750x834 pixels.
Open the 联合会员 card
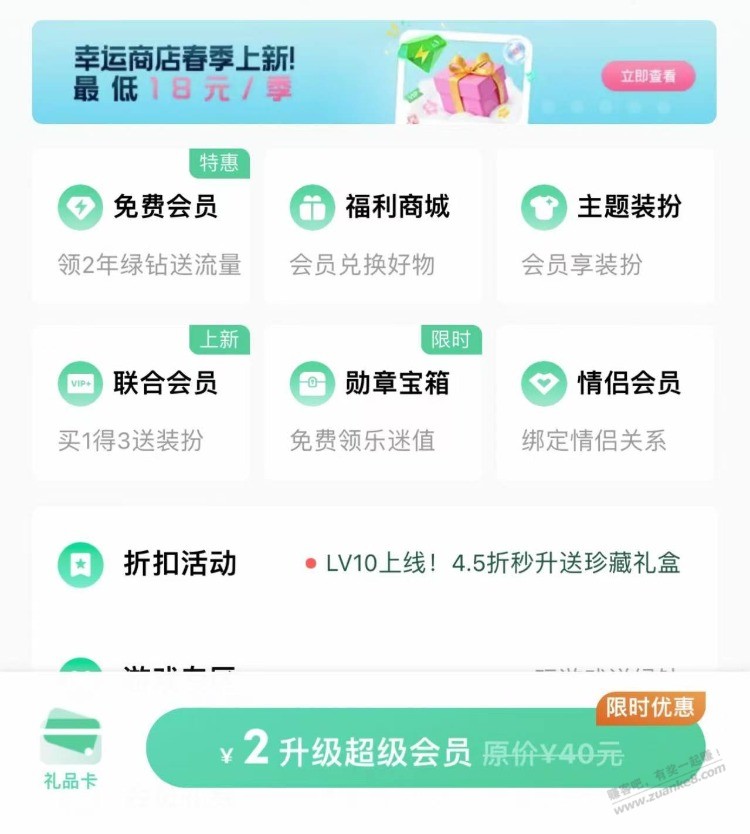pyautogui.click(x=141, y=404)
